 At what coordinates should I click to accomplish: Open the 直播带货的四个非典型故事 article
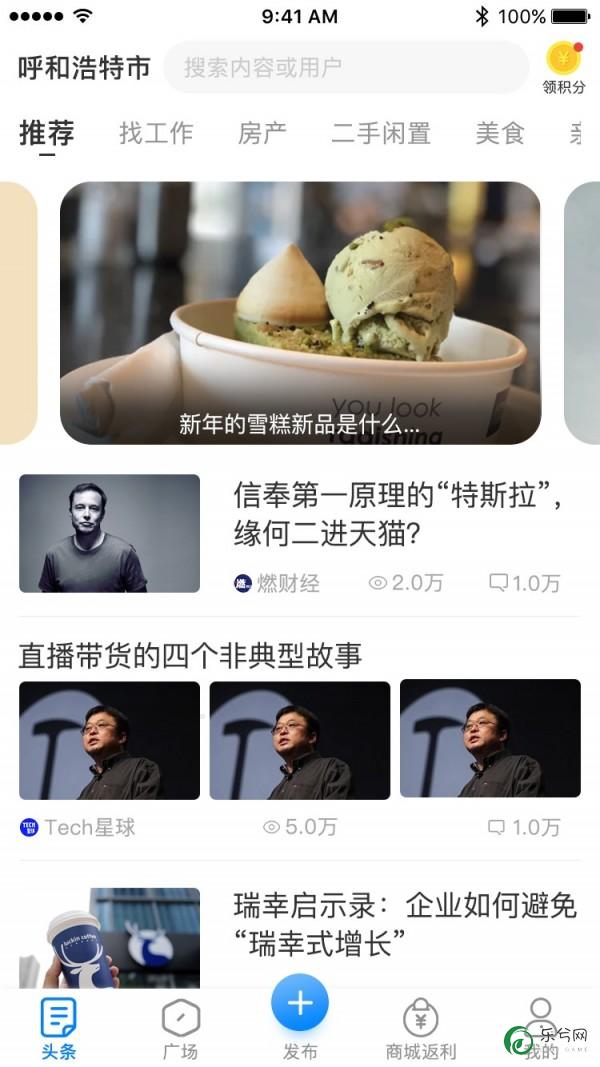(x=299, y=744)
